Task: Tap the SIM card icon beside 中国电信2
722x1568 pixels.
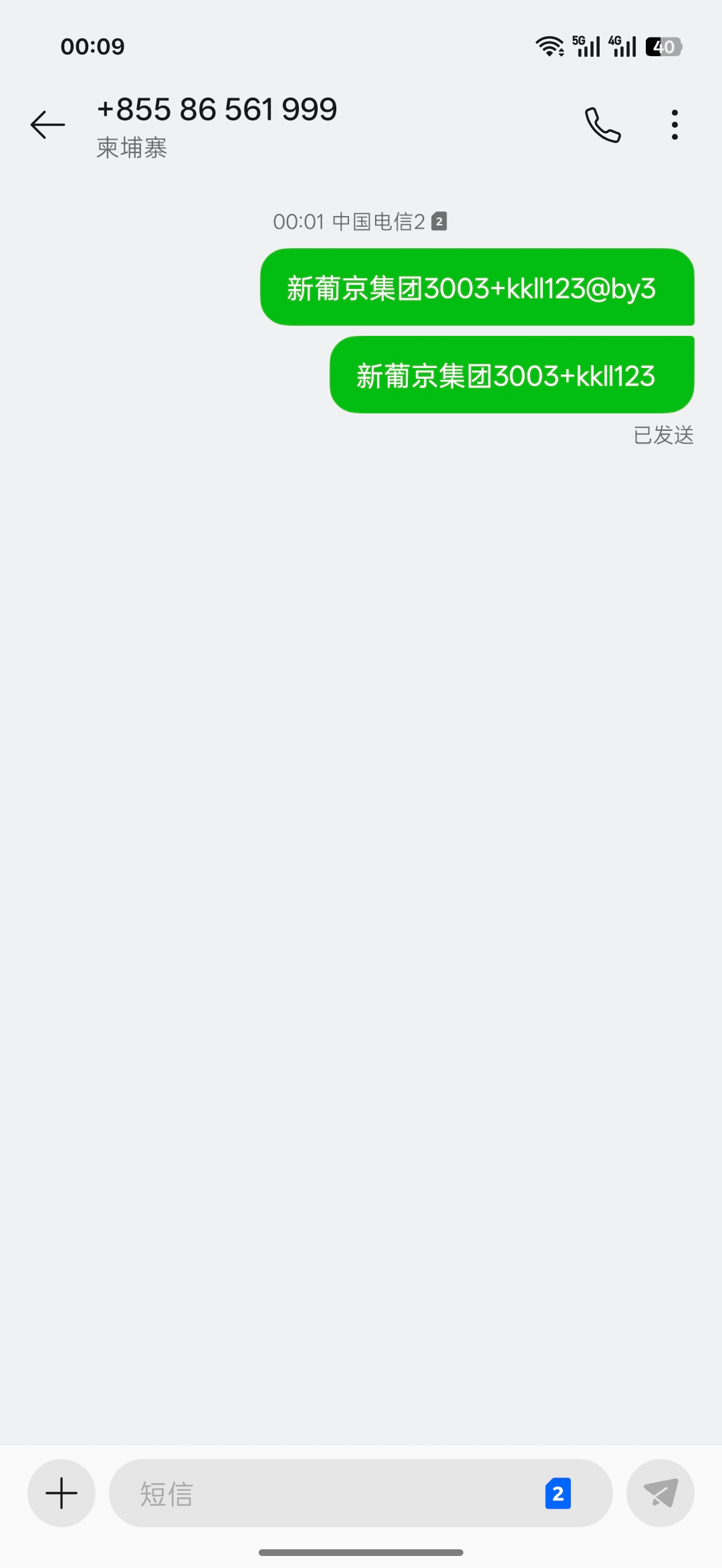Action: [x=439, y=221]
